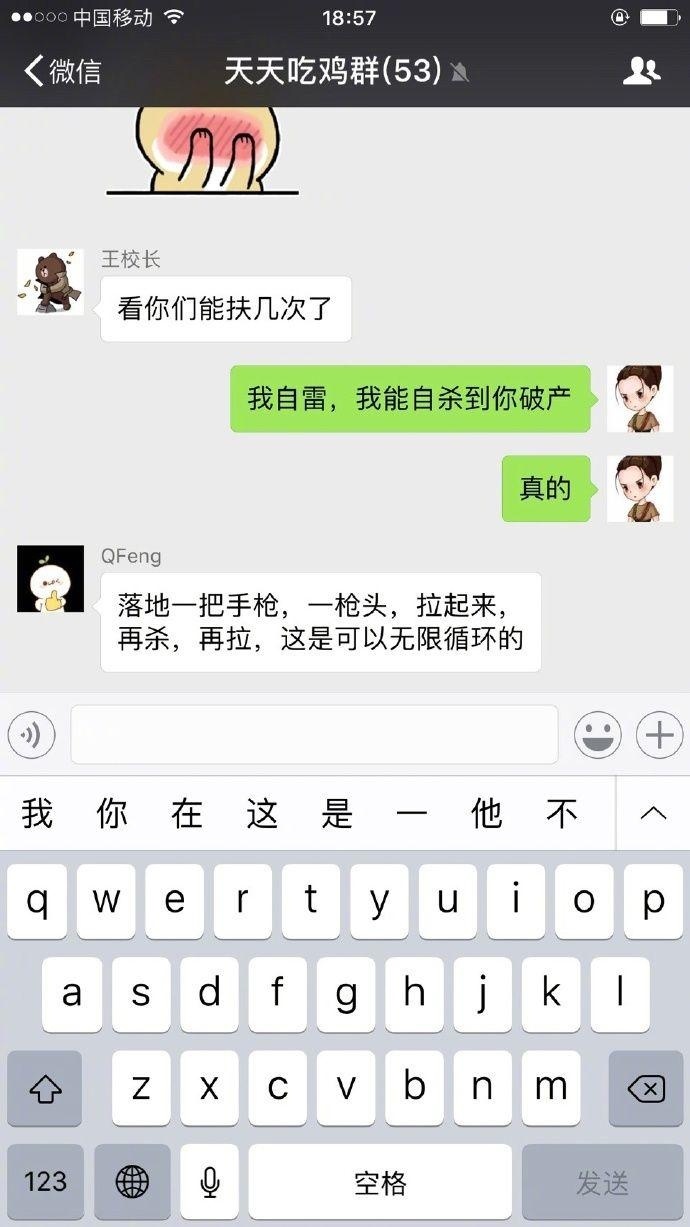Start dictation with the microphone key
690x1227 pixels.
pyautogui.click(x=209, y=1182)
